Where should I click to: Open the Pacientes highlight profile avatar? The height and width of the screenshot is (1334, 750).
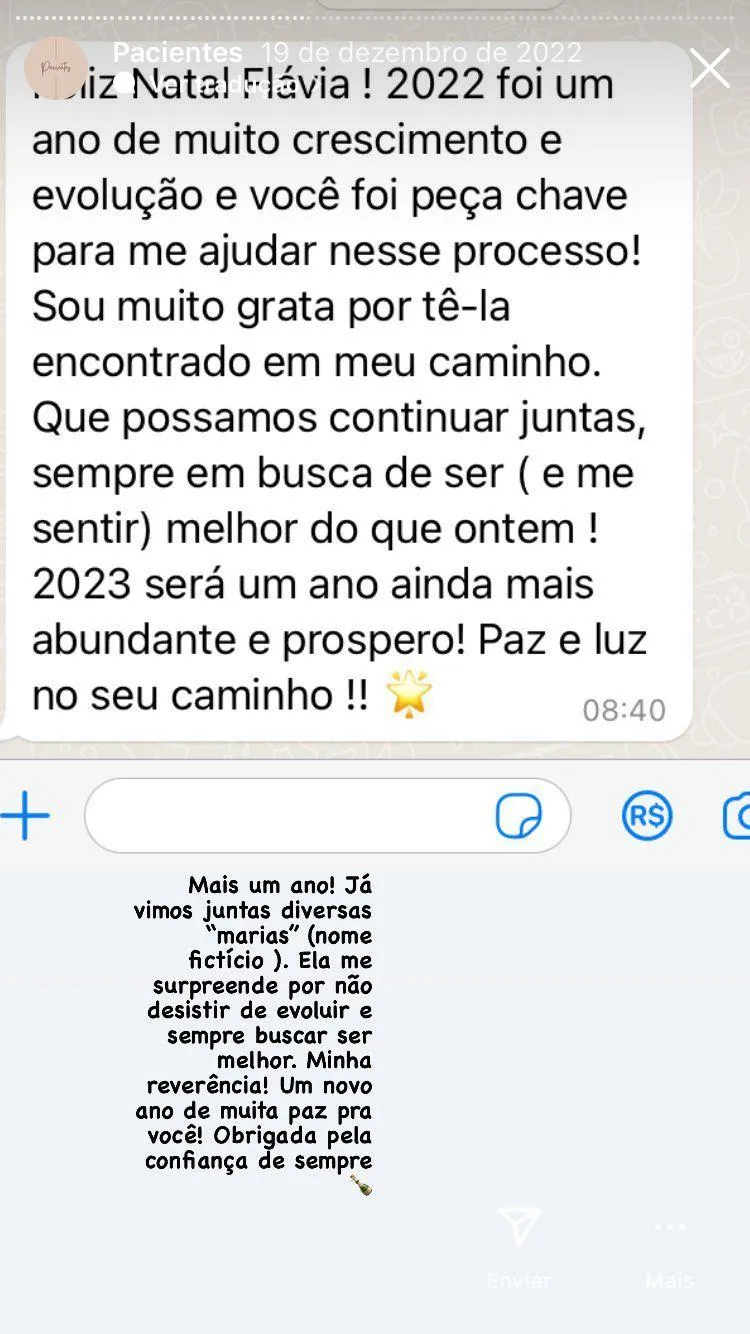pyautogui.click(x=56, y=68)
